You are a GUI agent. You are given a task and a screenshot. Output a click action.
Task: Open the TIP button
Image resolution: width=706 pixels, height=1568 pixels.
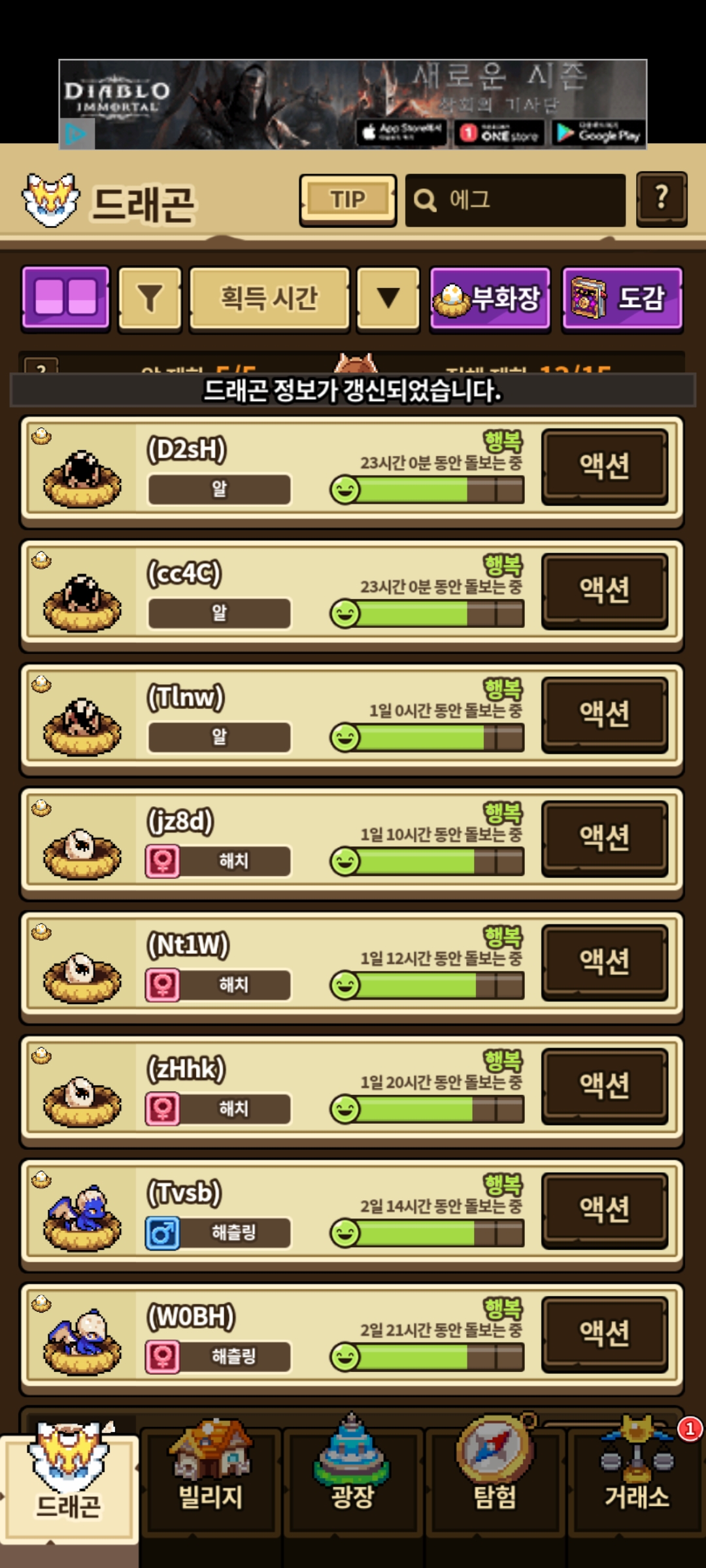[348, 200]
